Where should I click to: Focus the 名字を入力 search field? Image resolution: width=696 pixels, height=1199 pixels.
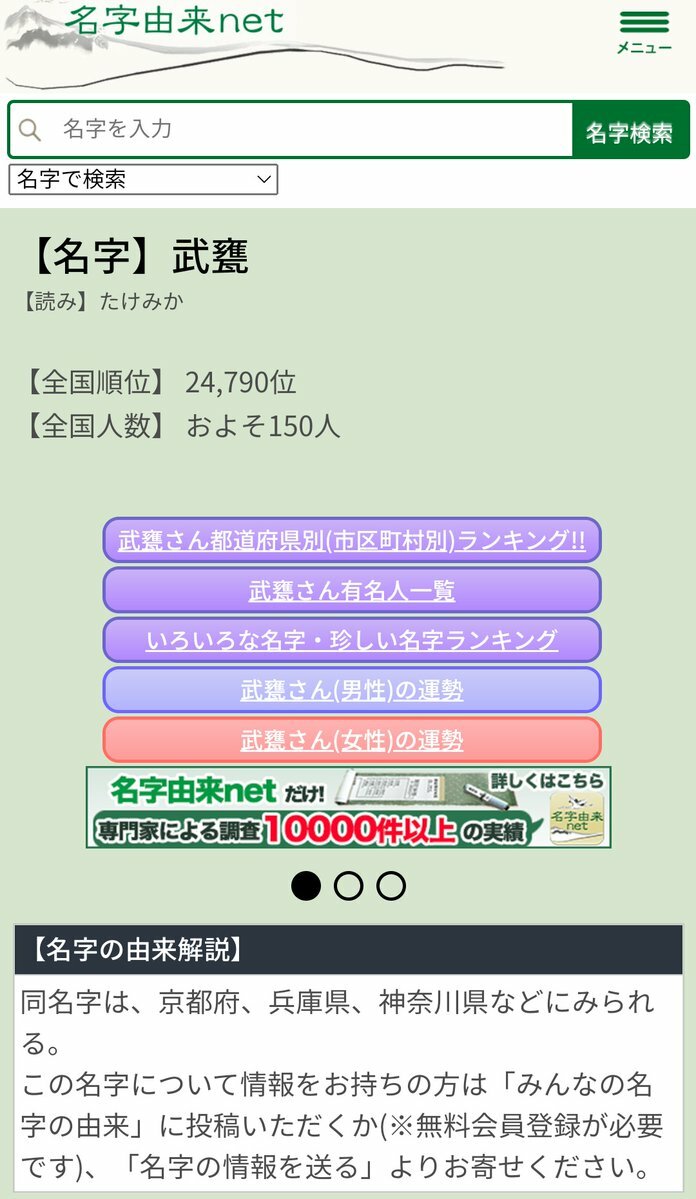click(300, 129)
